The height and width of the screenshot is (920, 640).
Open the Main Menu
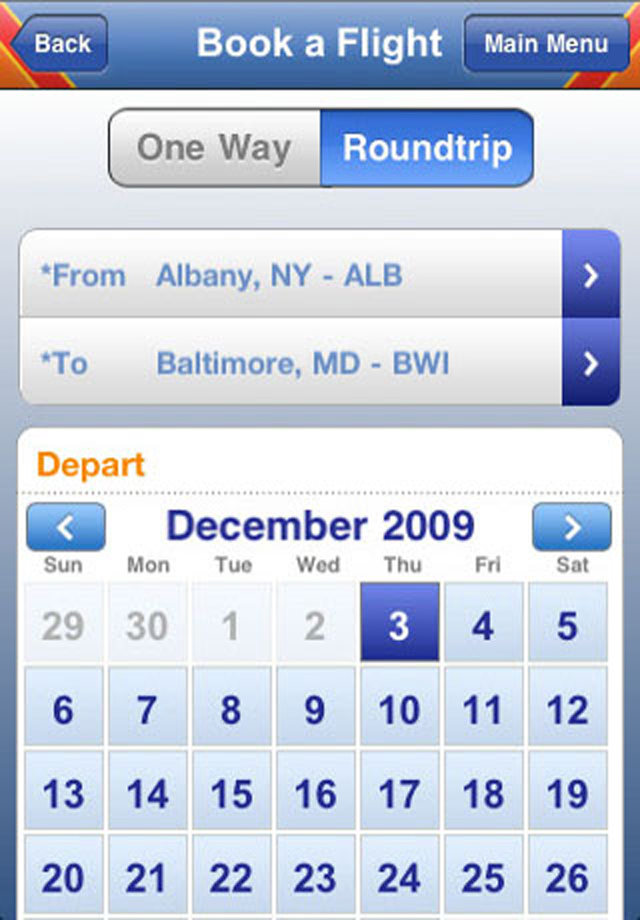pos(545,44)
